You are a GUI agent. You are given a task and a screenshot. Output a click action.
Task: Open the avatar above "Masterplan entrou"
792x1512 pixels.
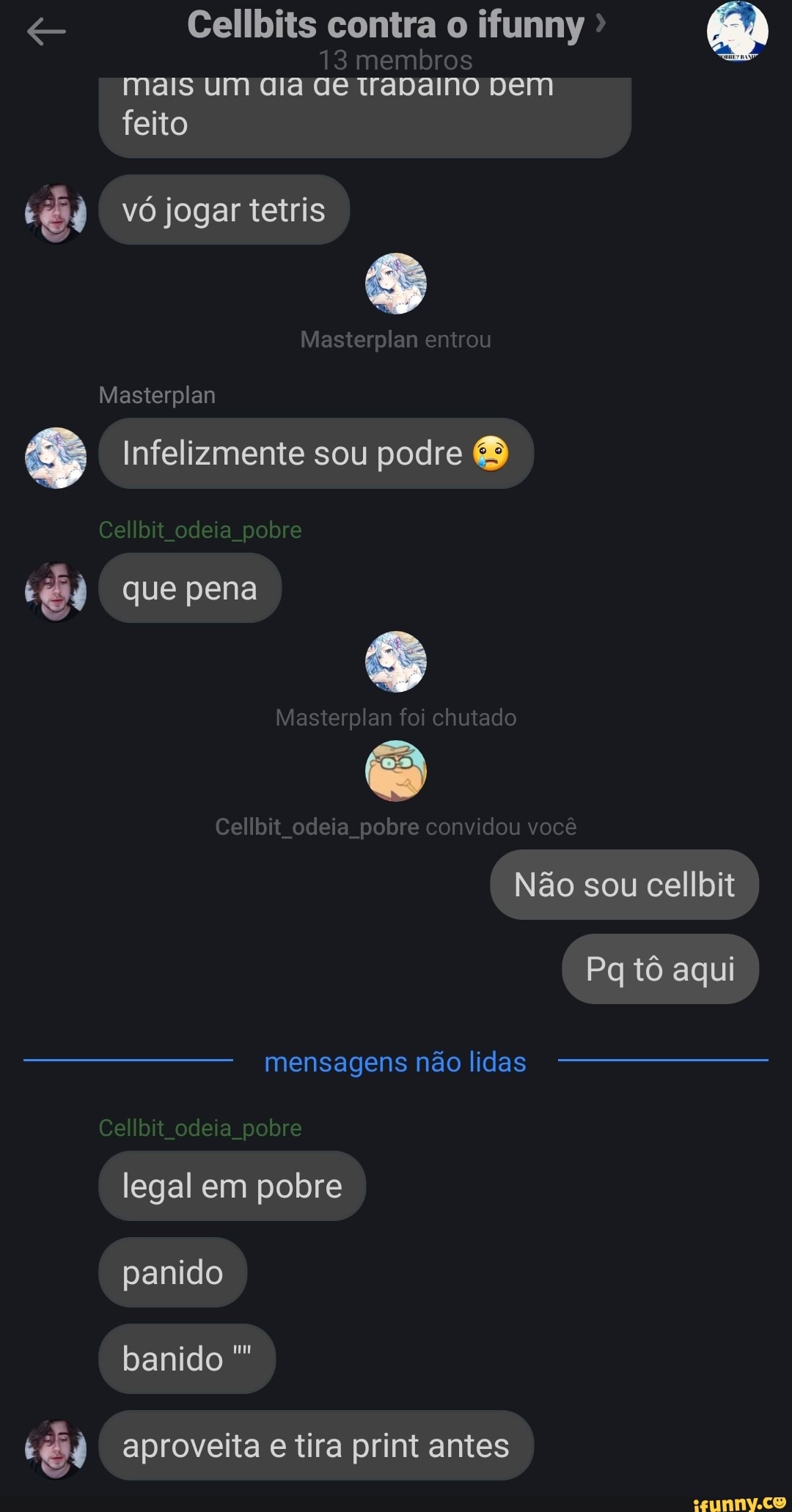[x=396, y=284]
